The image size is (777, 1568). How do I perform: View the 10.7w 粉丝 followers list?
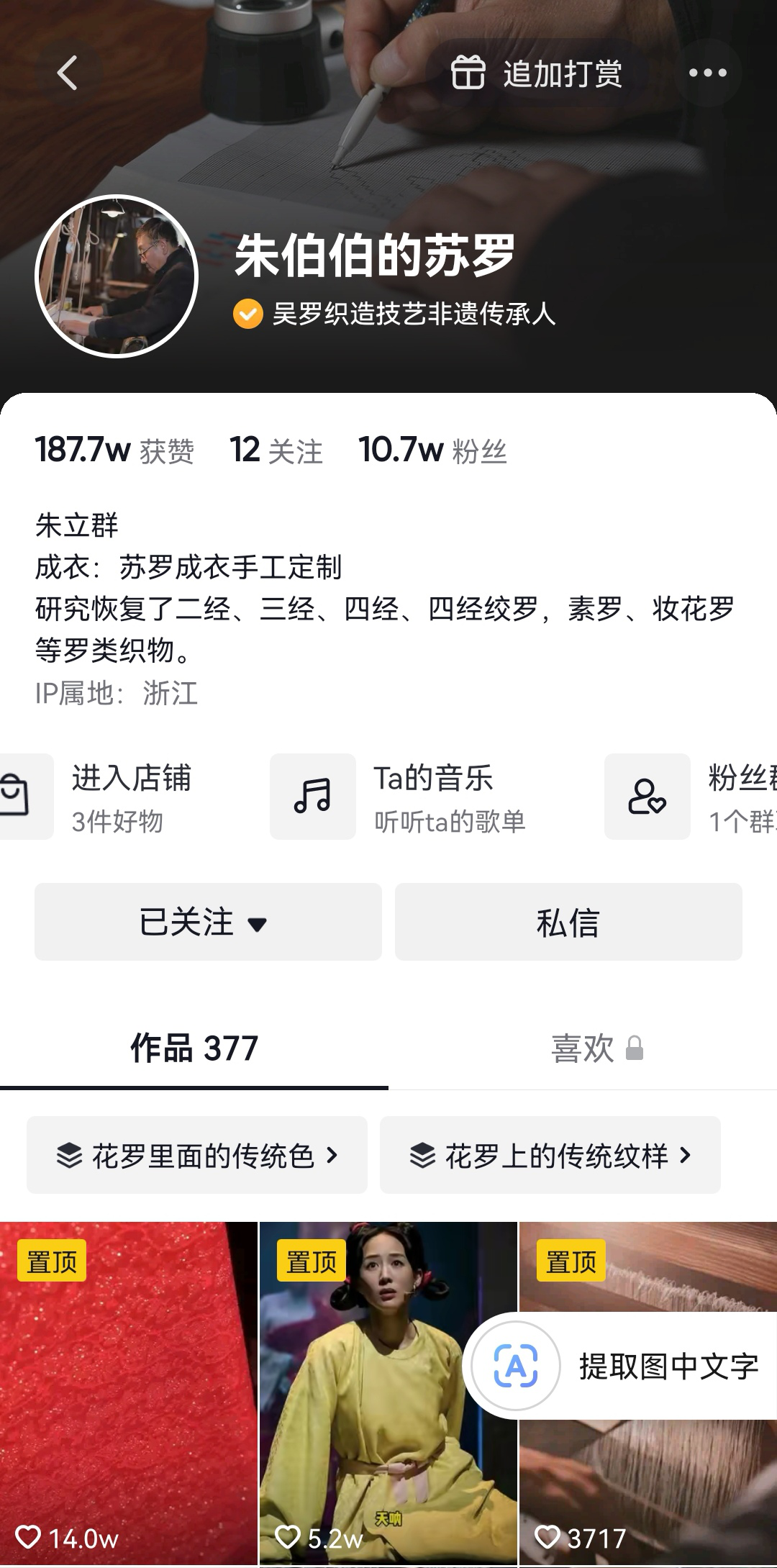pos(432,450)
